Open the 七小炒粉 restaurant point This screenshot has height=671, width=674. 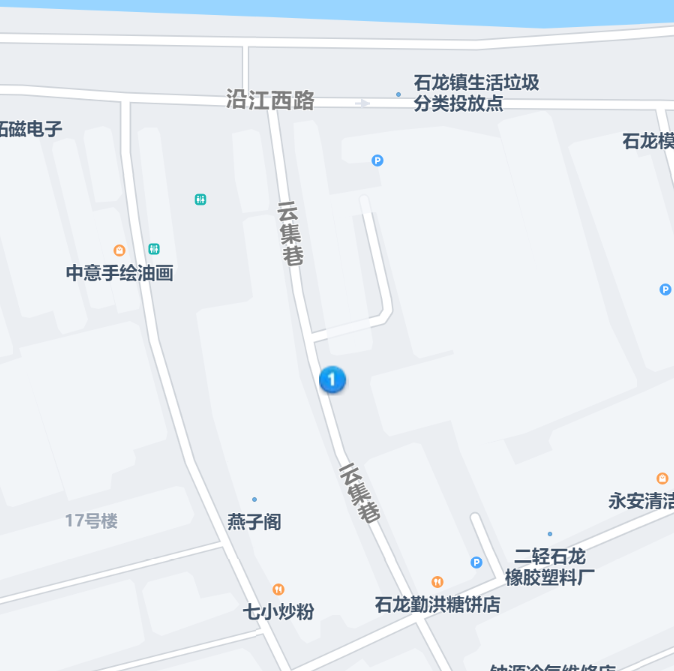click(278, 611)
